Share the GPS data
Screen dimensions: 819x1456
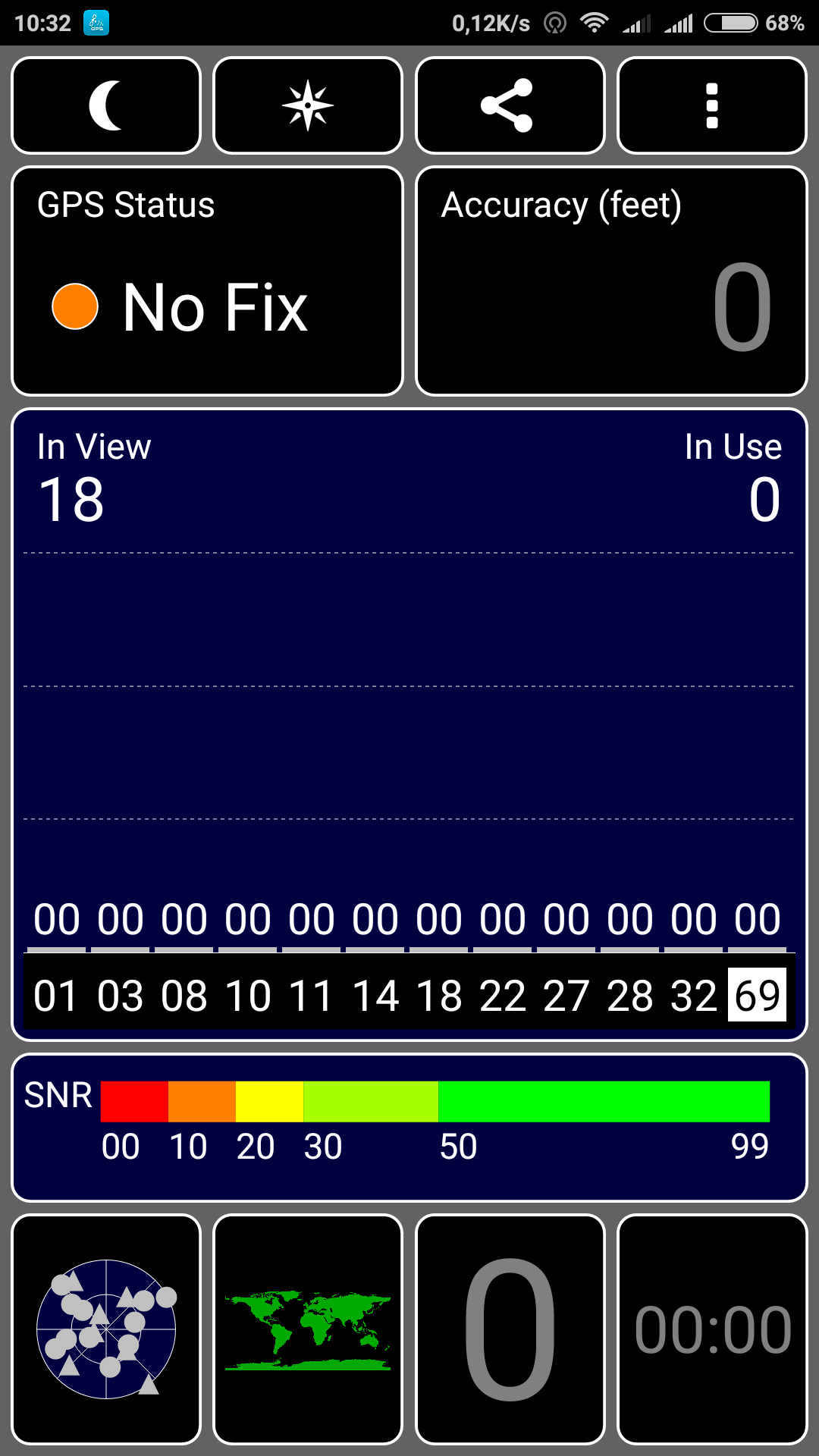510,105
